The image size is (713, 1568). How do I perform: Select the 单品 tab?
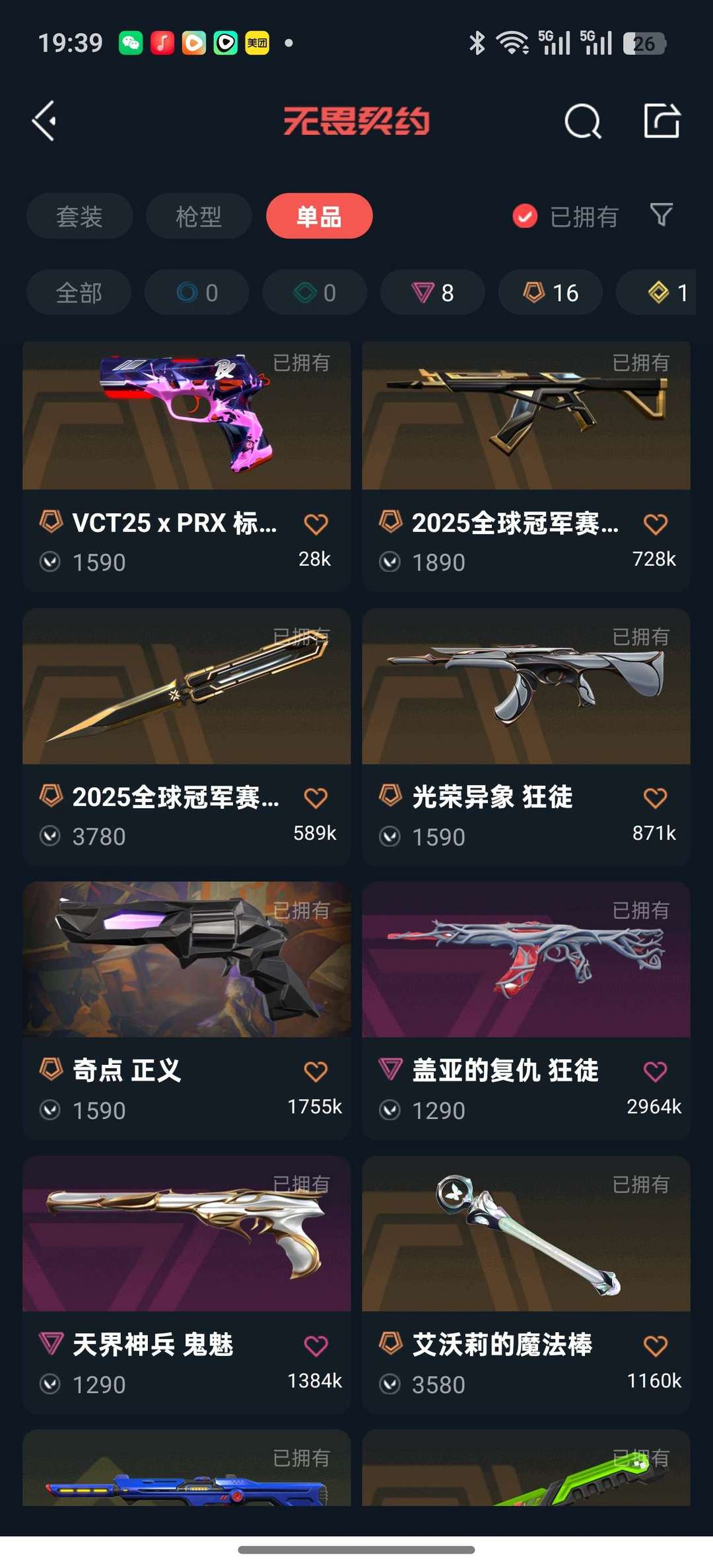(319, 217)
